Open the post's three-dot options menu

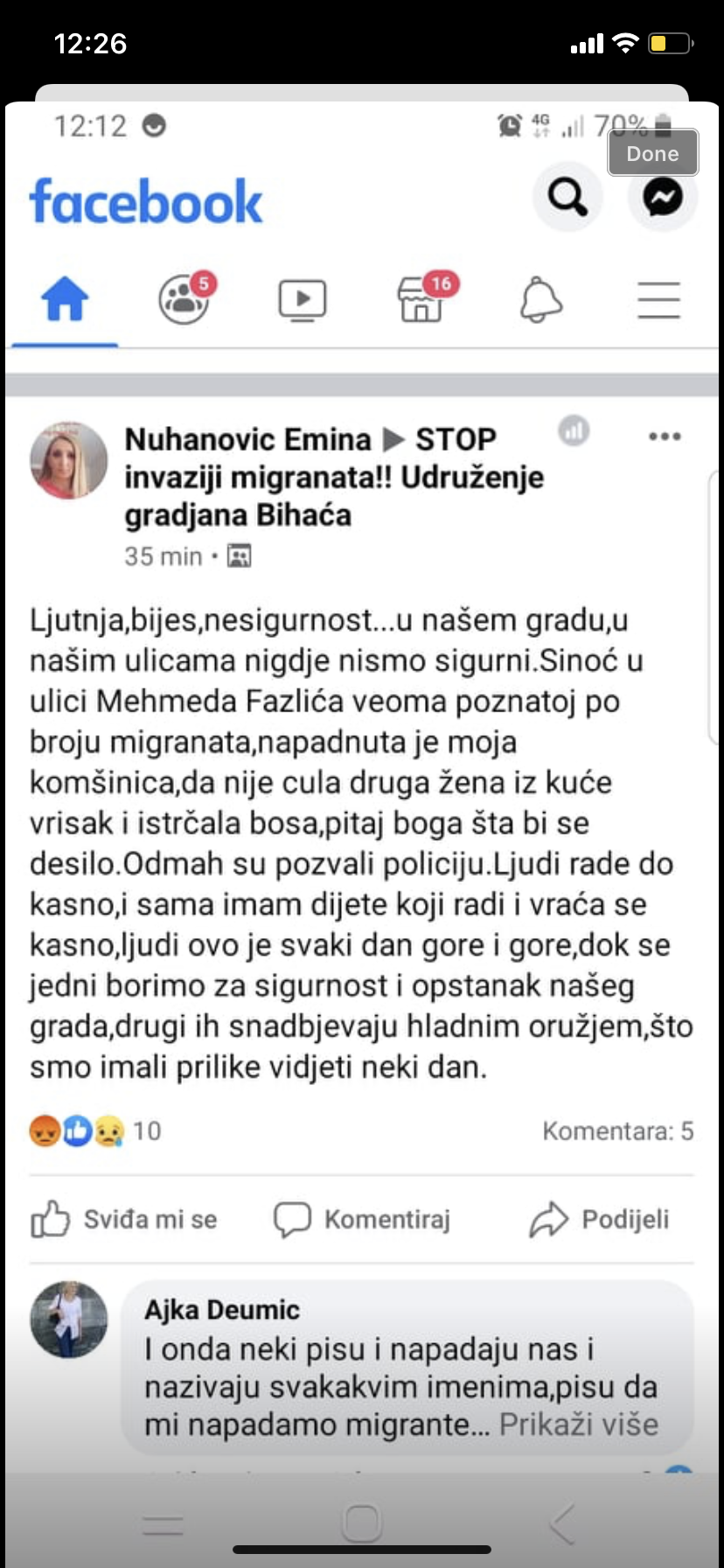(665, 437)
